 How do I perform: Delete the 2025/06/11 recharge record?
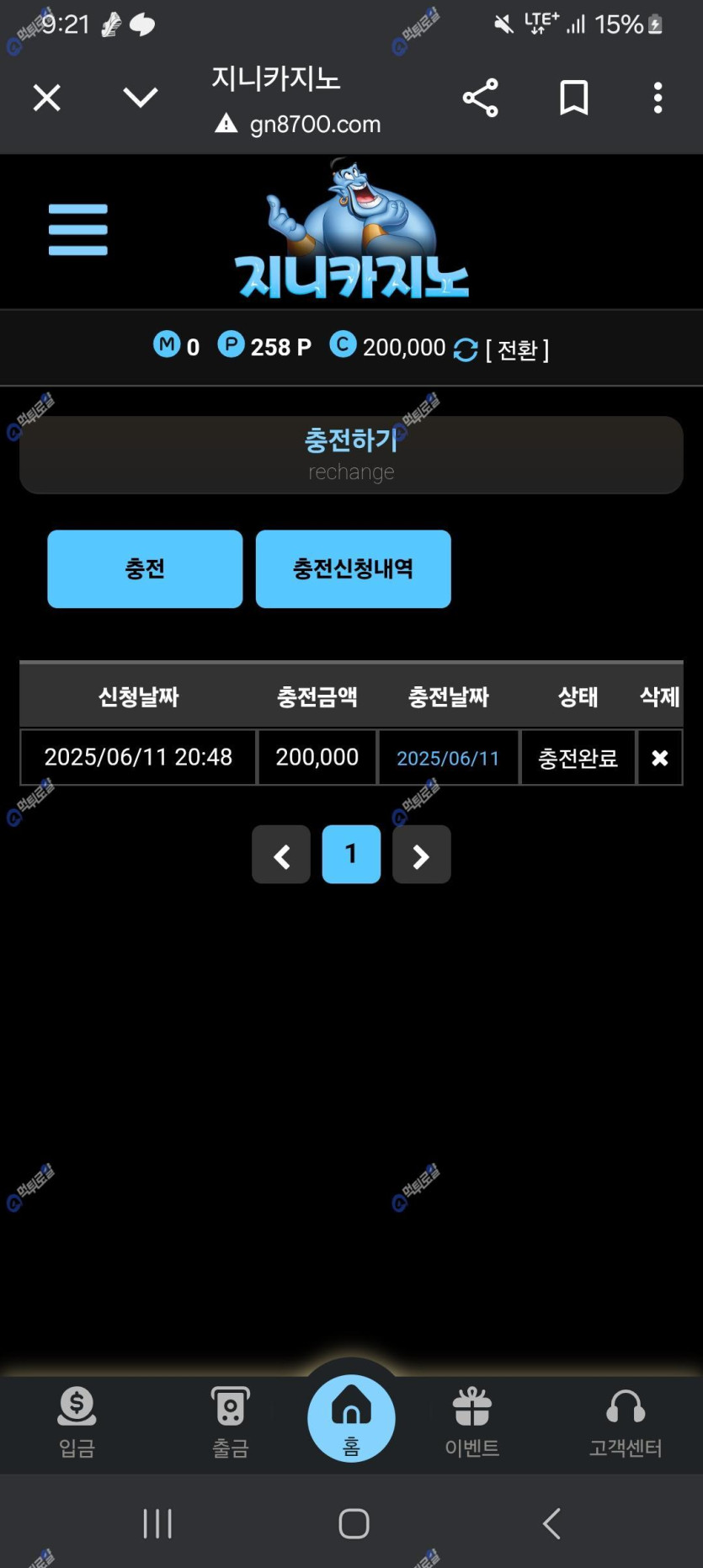pos(659,758)
